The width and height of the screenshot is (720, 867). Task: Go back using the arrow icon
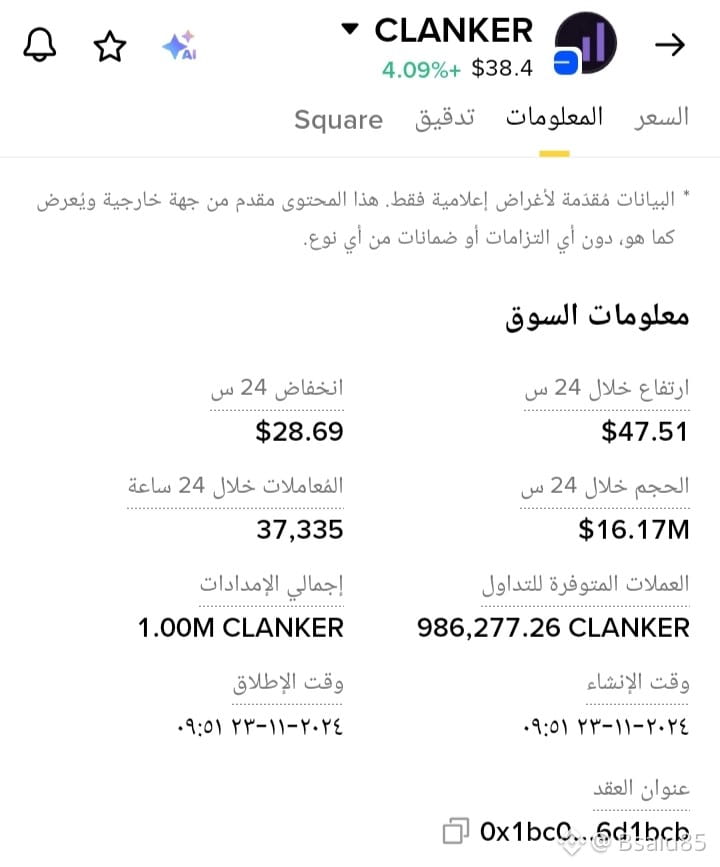669,45
